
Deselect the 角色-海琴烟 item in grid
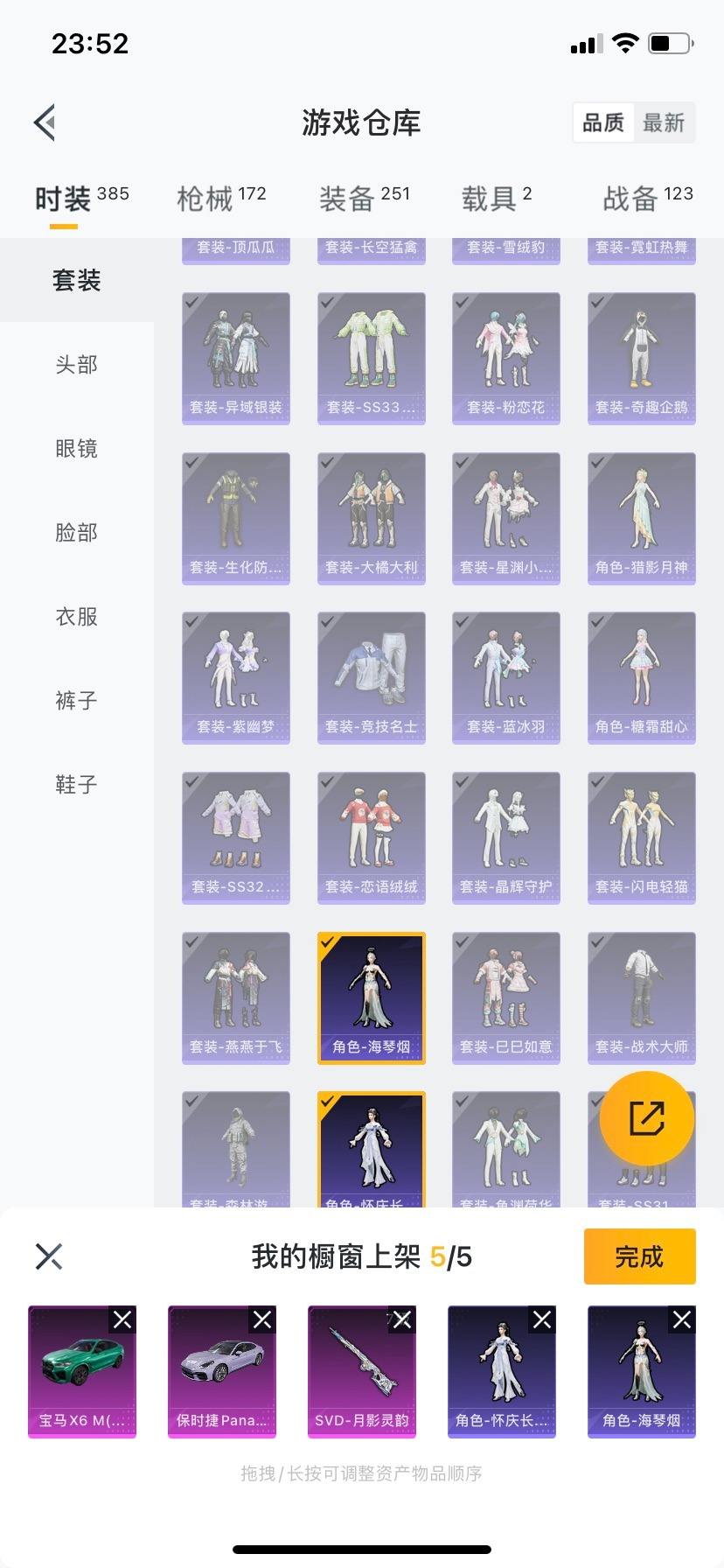[x=371, y=997]
